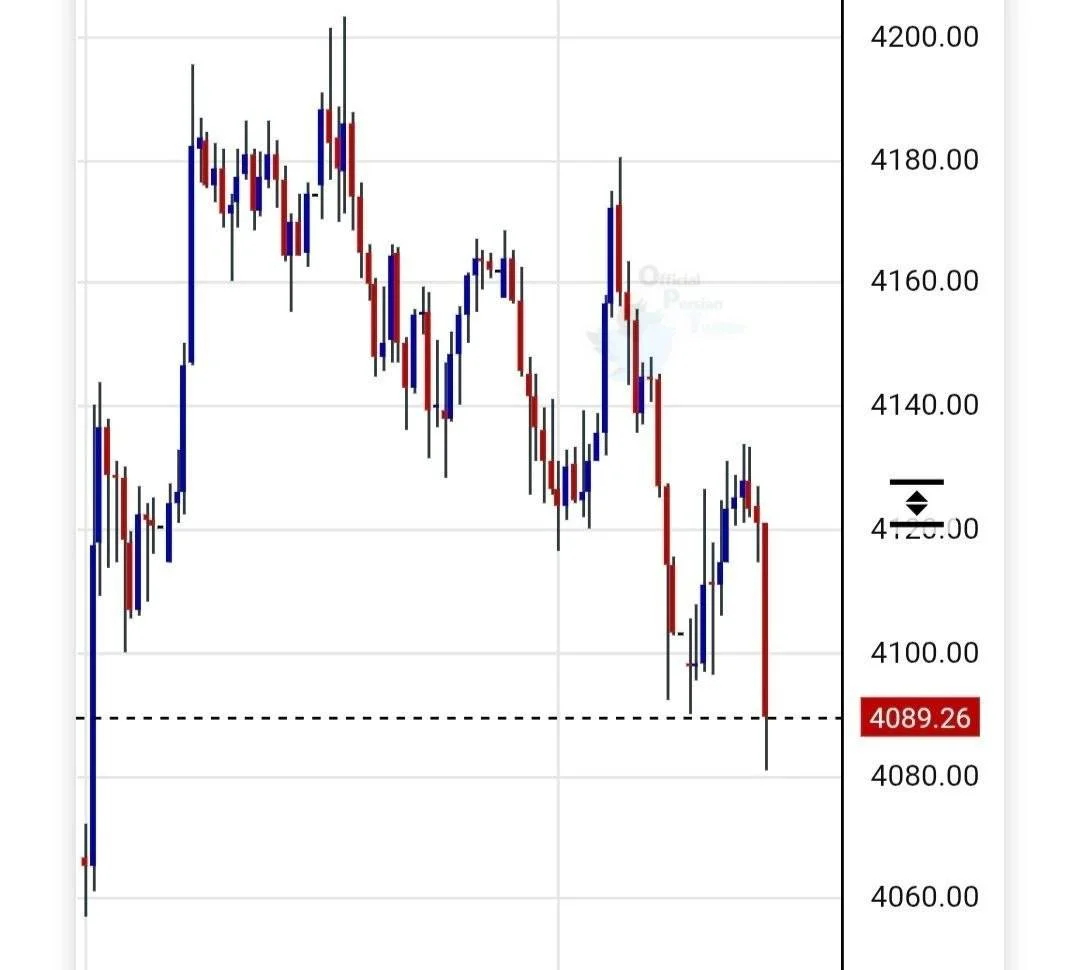
Task: Tap the price scale auto-fit icon
Action: coord(916,503)
